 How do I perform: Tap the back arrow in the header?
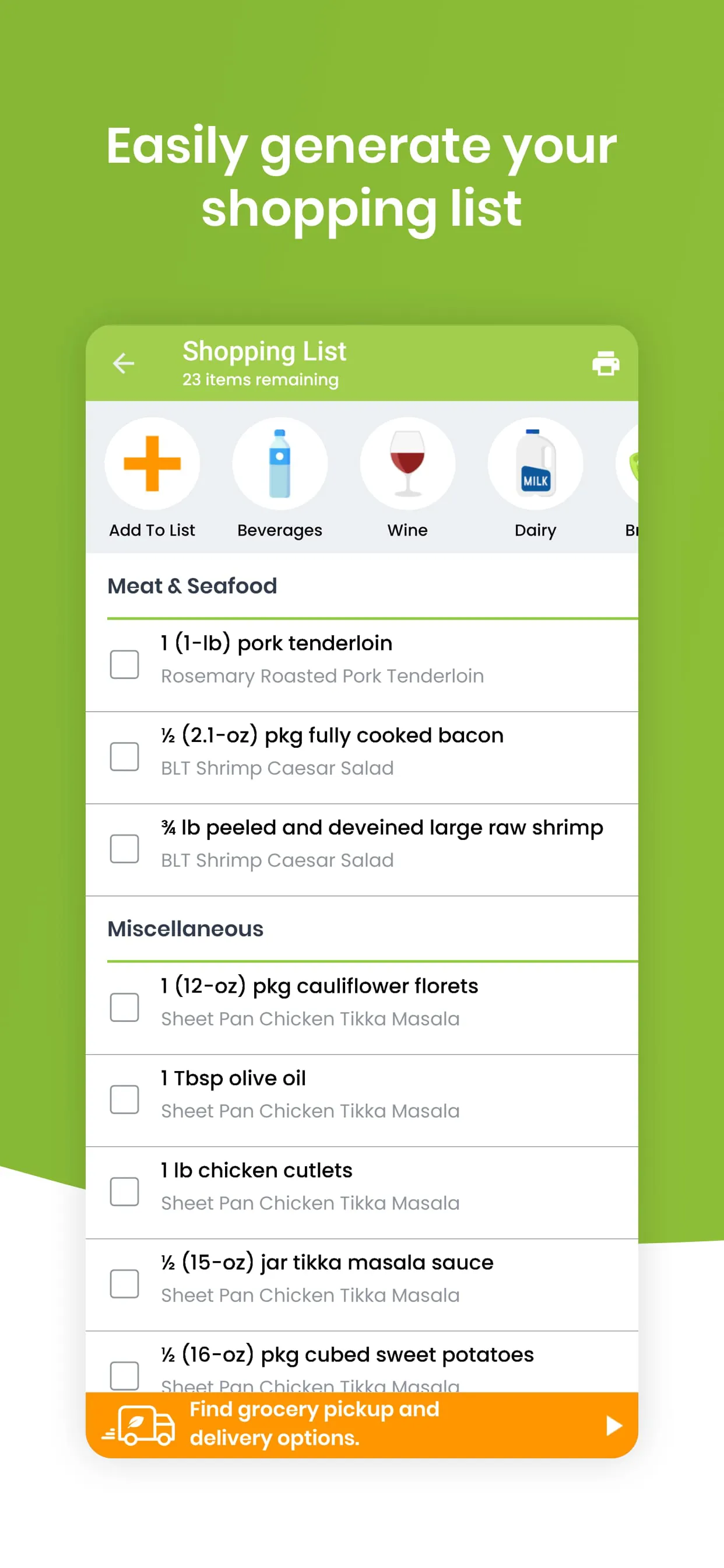124,363
